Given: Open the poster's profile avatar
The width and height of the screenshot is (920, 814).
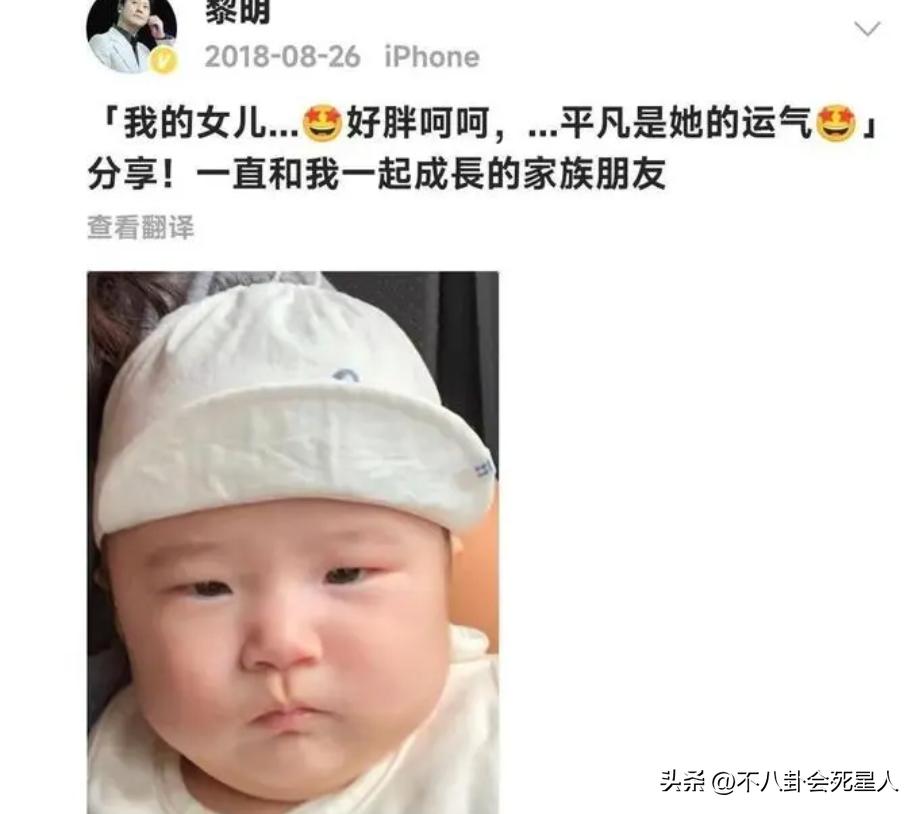Looking at the screenshot, I should click(131, 32).
